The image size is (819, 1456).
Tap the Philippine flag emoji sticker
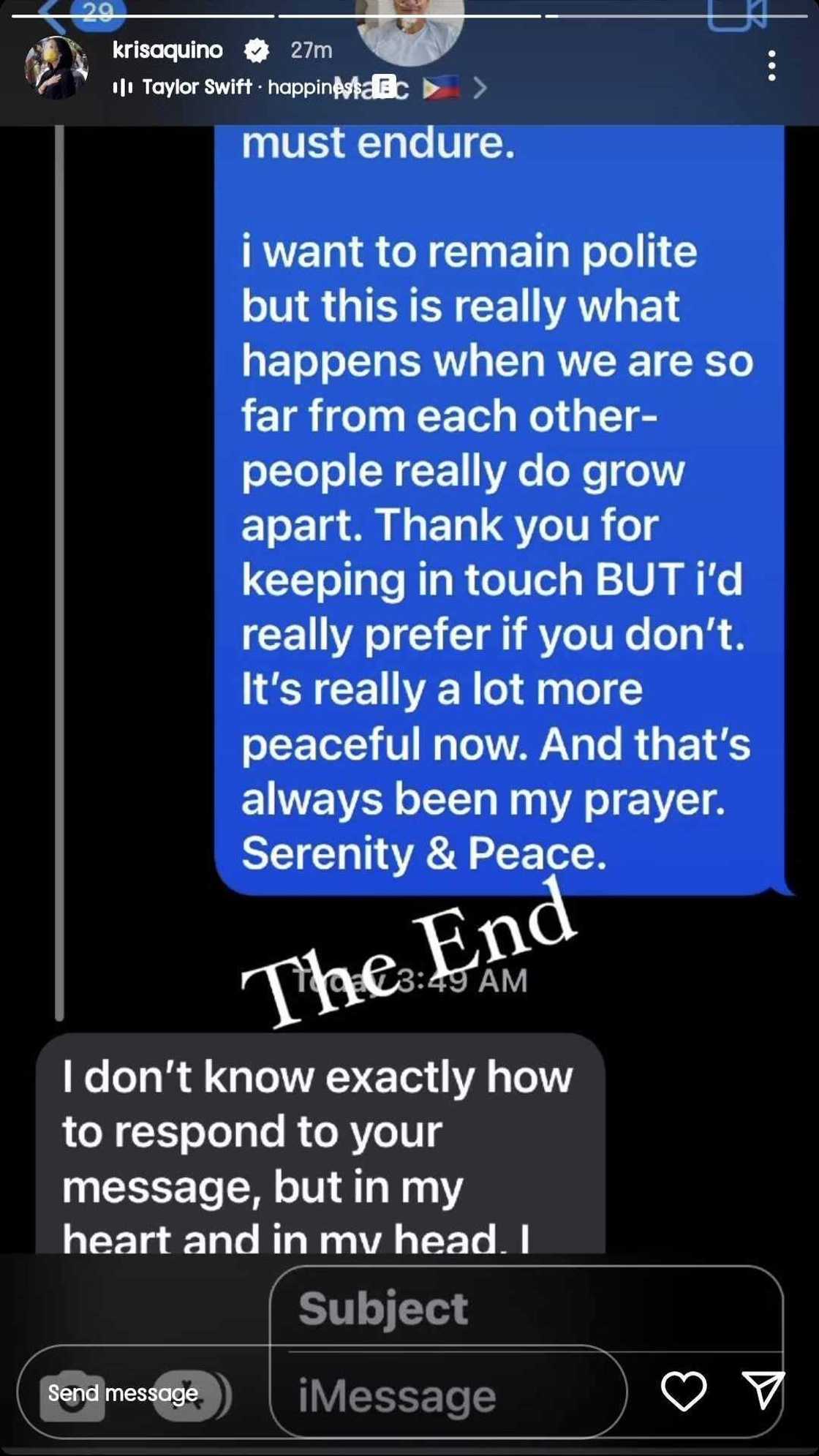pos(440,88)
